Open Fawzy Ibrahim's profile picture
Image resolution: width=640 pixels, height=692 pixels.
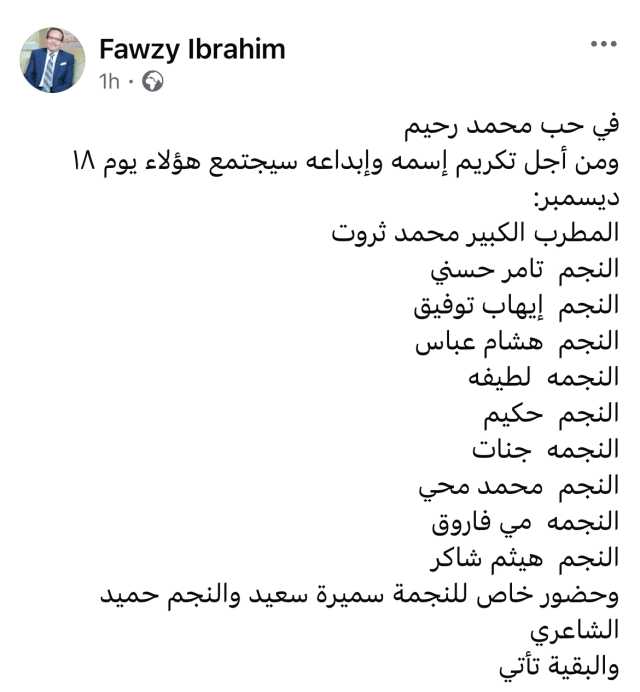(53, 61)
